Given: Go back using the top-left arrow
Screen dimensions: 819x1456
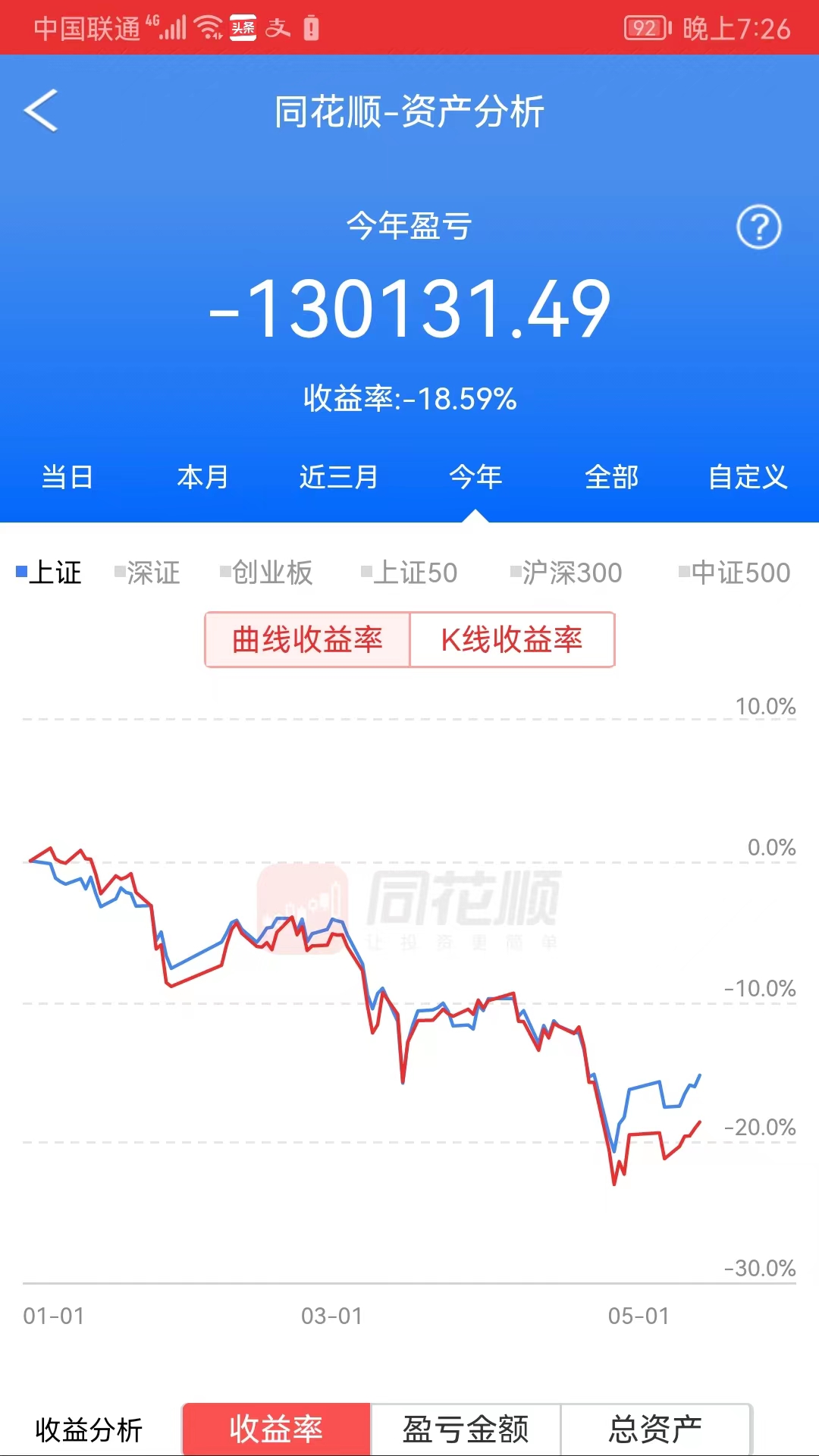Looking at the screenshot, I should tap(41, 111).
